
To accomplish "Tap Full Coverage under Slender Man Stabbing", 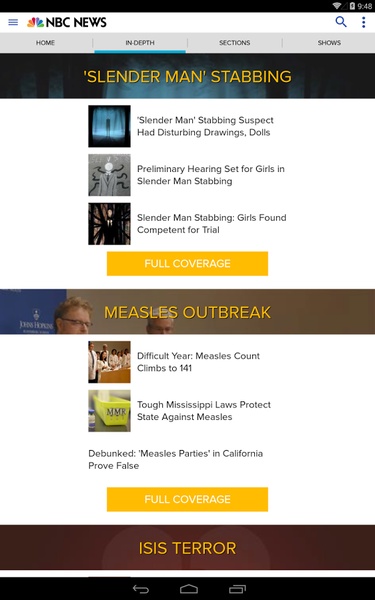I will pos(188,263).
